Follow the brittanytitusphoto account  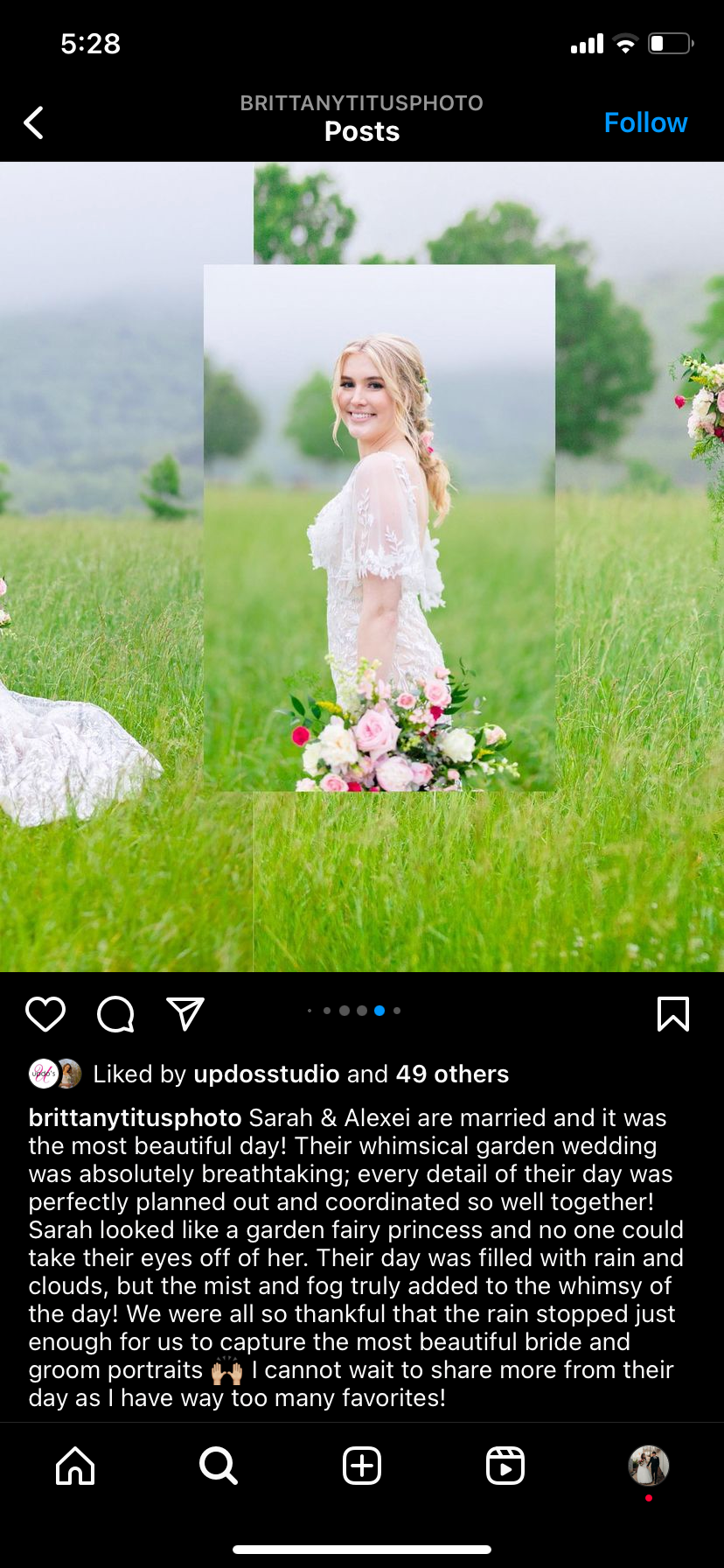(x=645, y=123)
